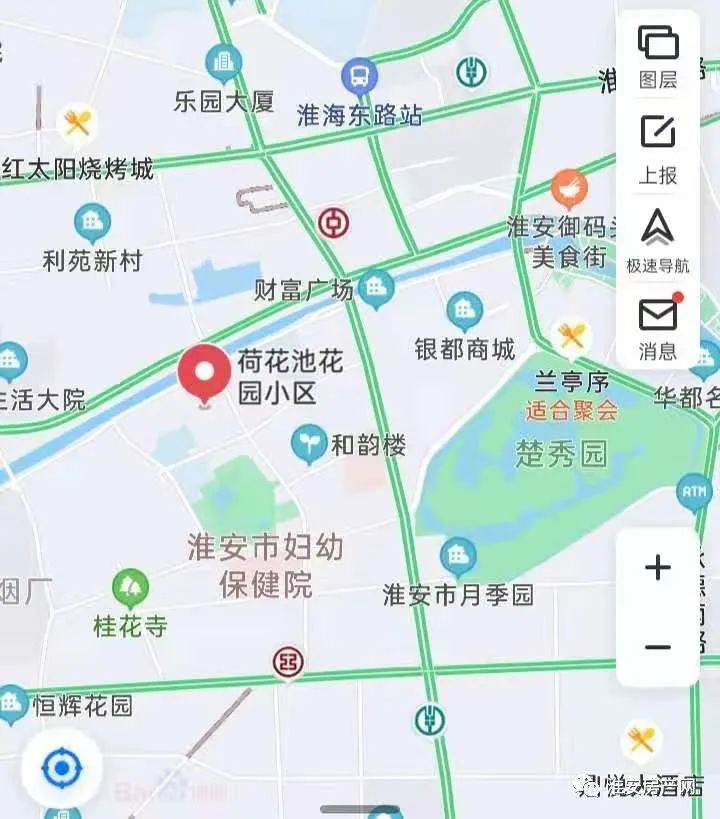
Task: Open the 图层 map layers panel
Action: point(658,55)
